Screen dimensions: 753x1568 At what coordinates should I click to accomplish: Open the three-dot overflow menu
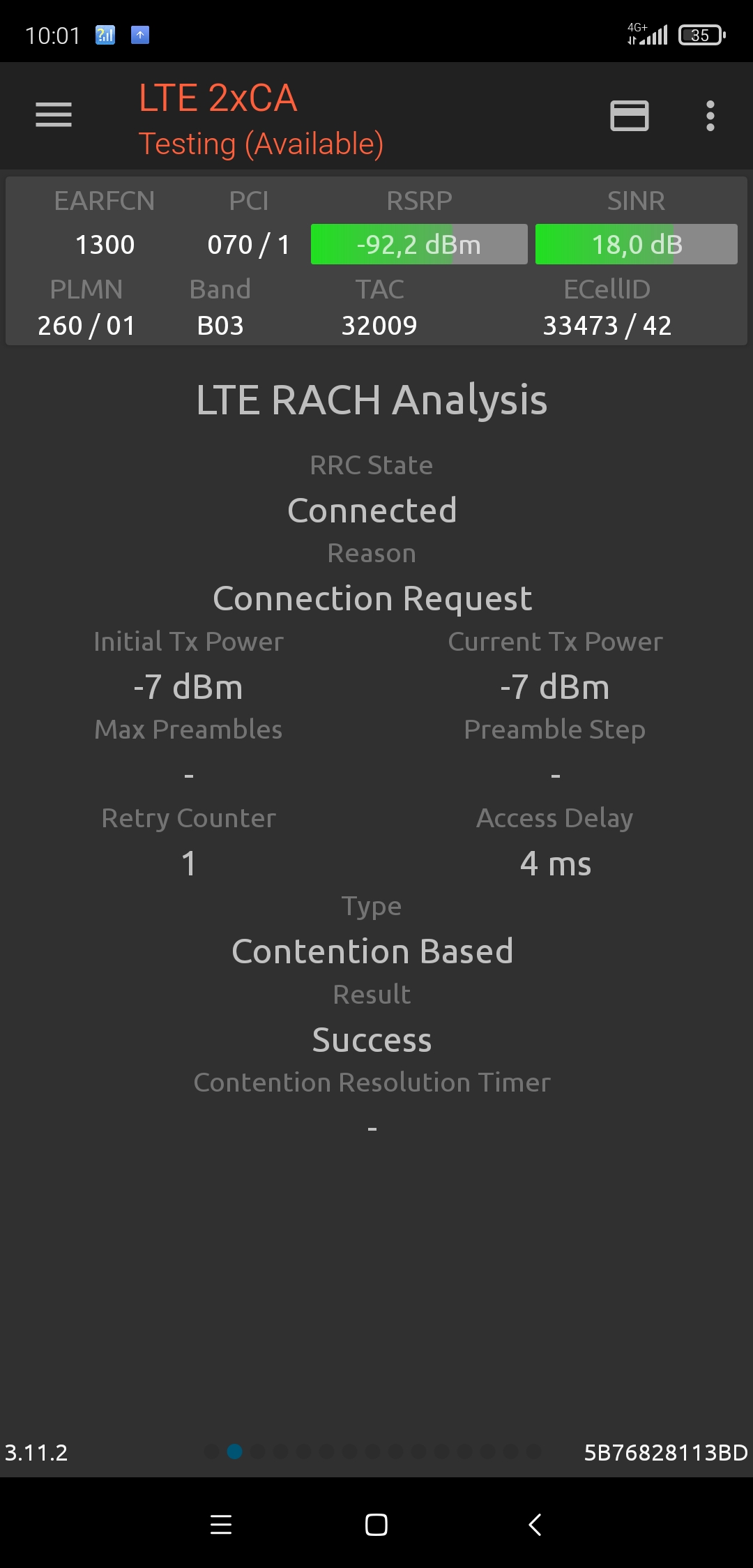(710, 115)
